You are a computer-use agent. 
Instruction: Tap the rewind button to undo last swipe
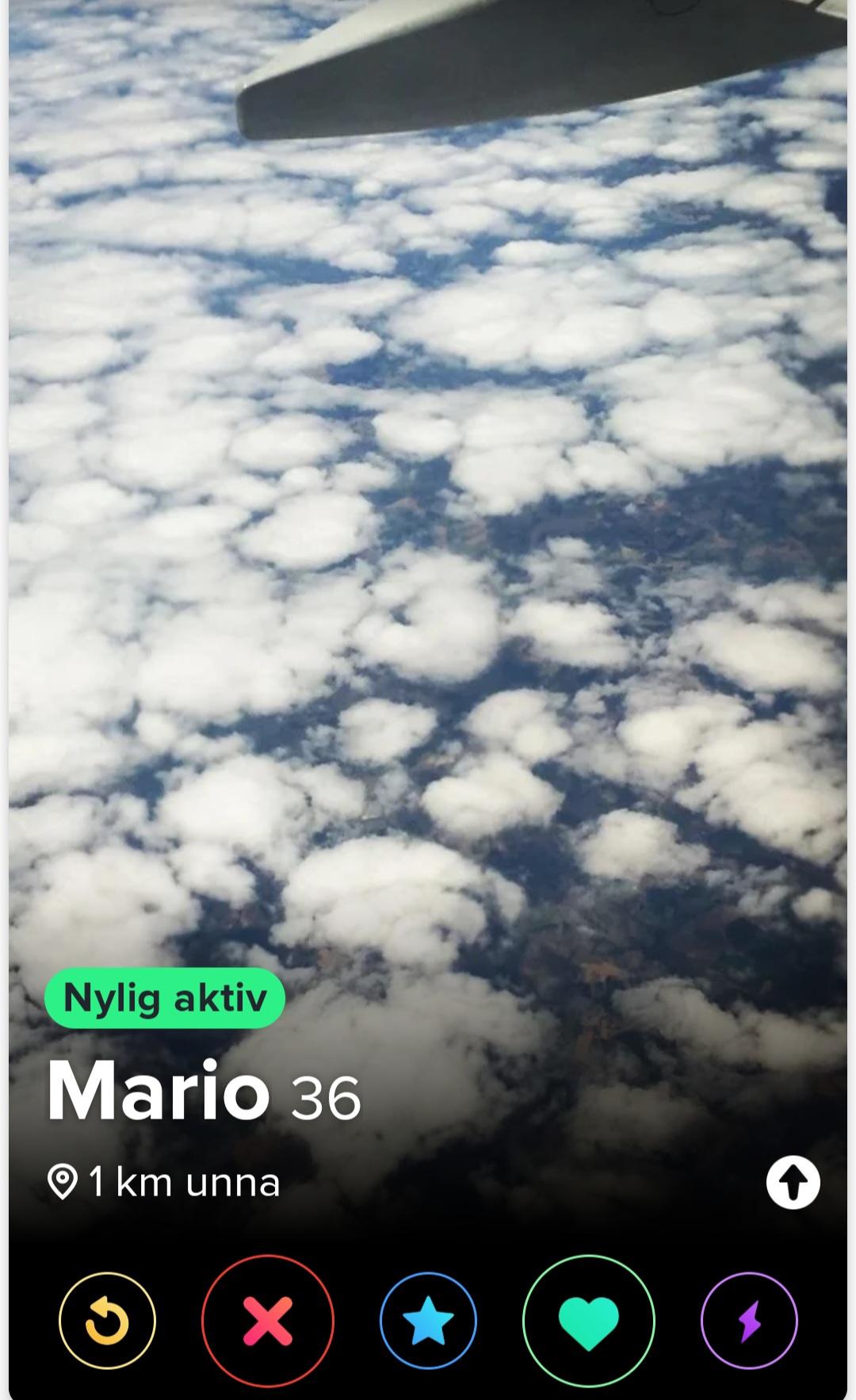click(107, 1321)
